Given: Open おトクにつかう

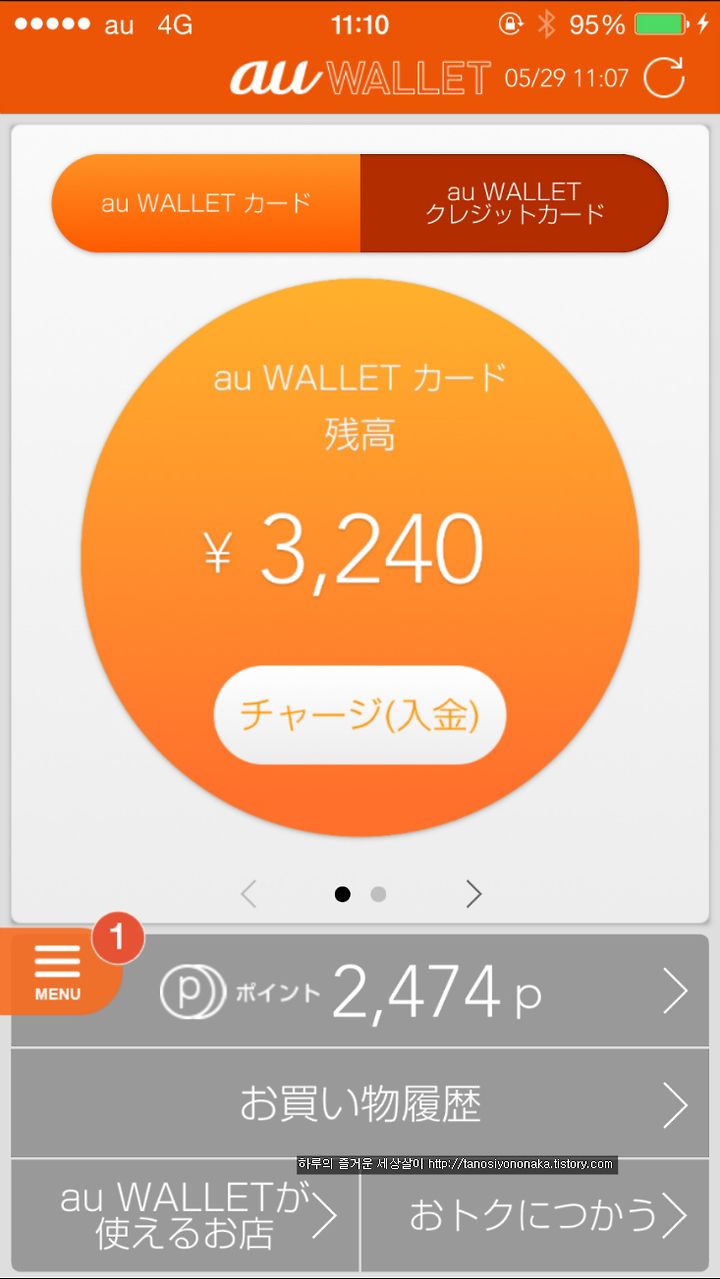Looking at the screenshot, I should pos(535,1215).
